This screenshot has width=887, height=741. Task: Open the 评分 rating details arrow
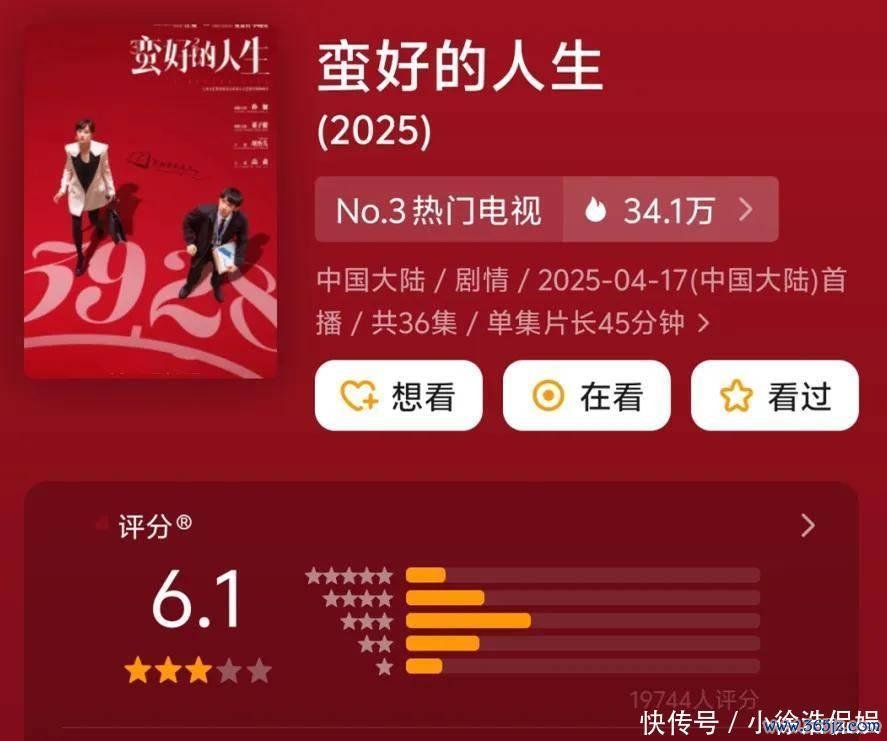pos(808,526)
